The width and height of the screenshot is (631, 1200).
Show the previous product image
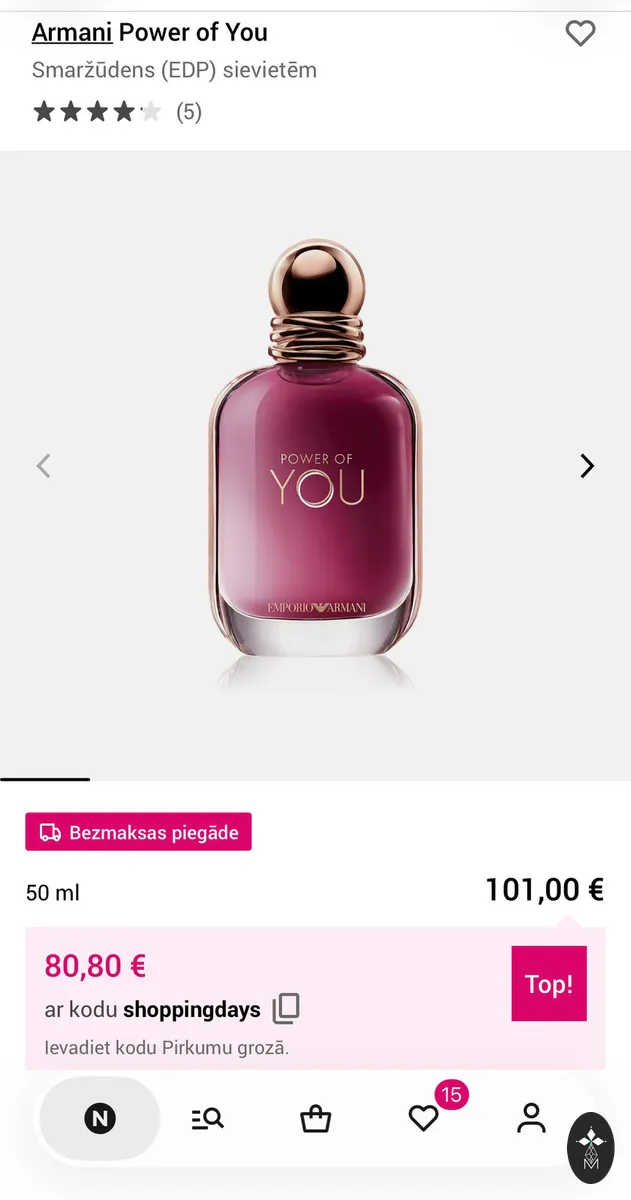tap(43, 466)
